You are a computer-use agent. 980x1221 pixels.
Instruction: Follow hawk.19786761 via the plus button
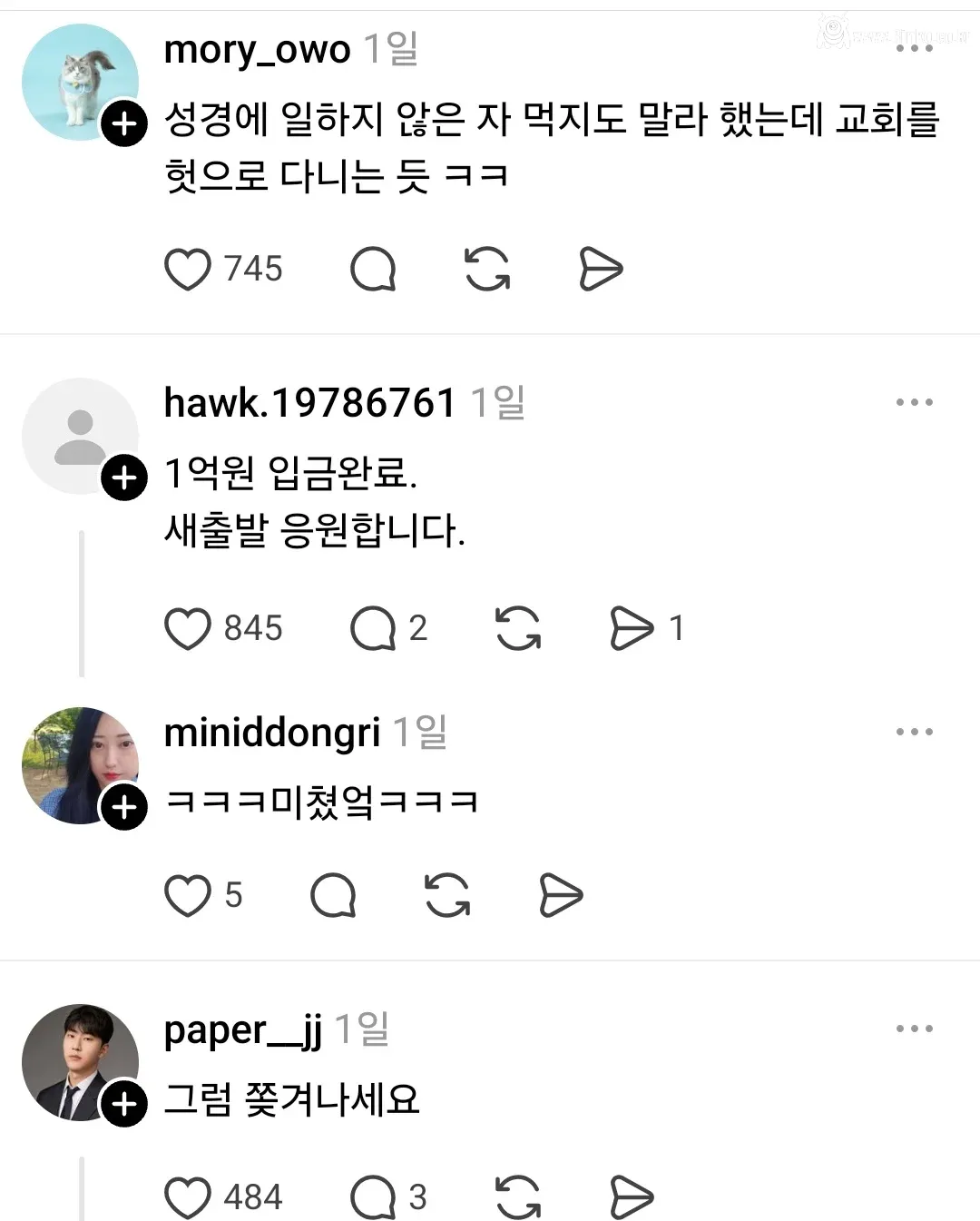point(124,475)
